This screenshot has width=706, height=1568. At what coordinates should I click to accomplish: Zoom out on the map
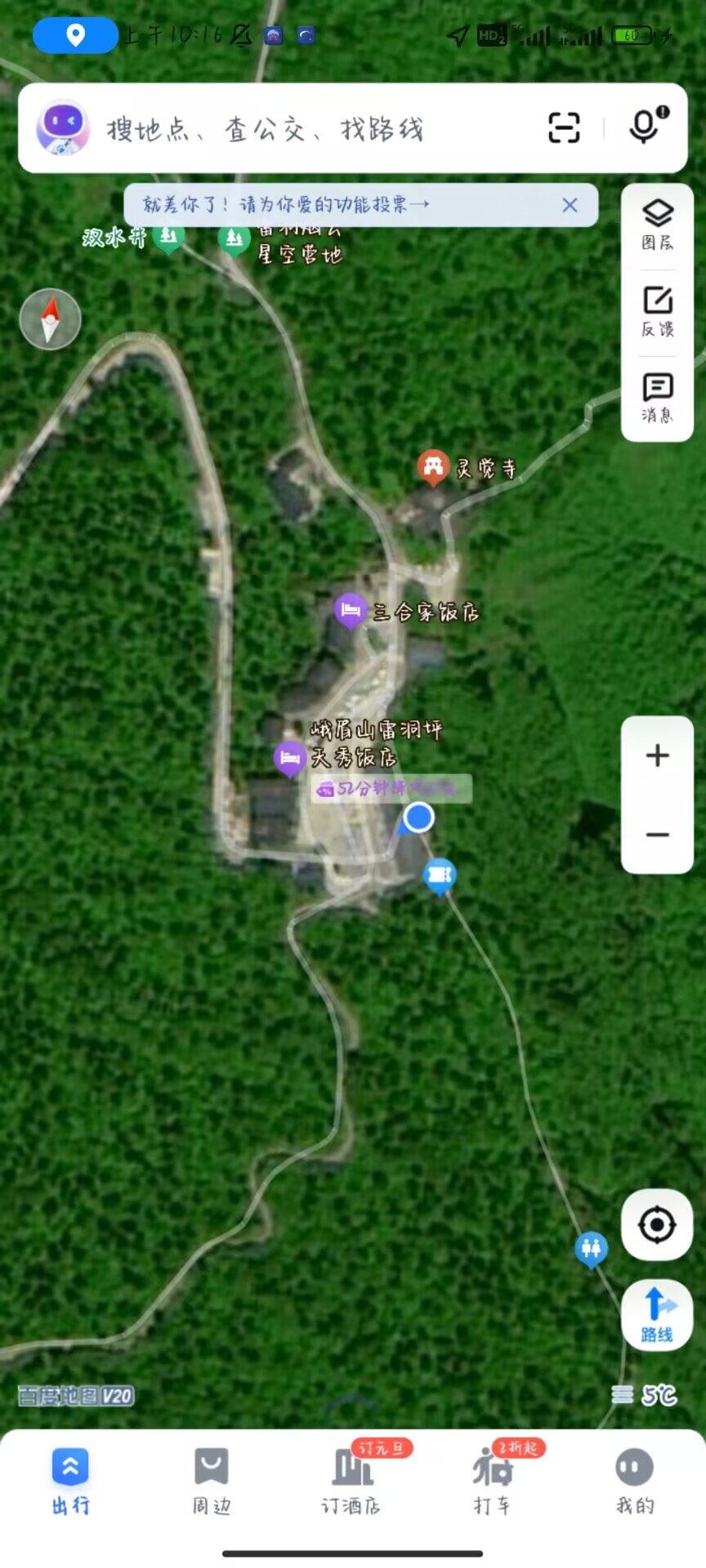tap(658, 835)
